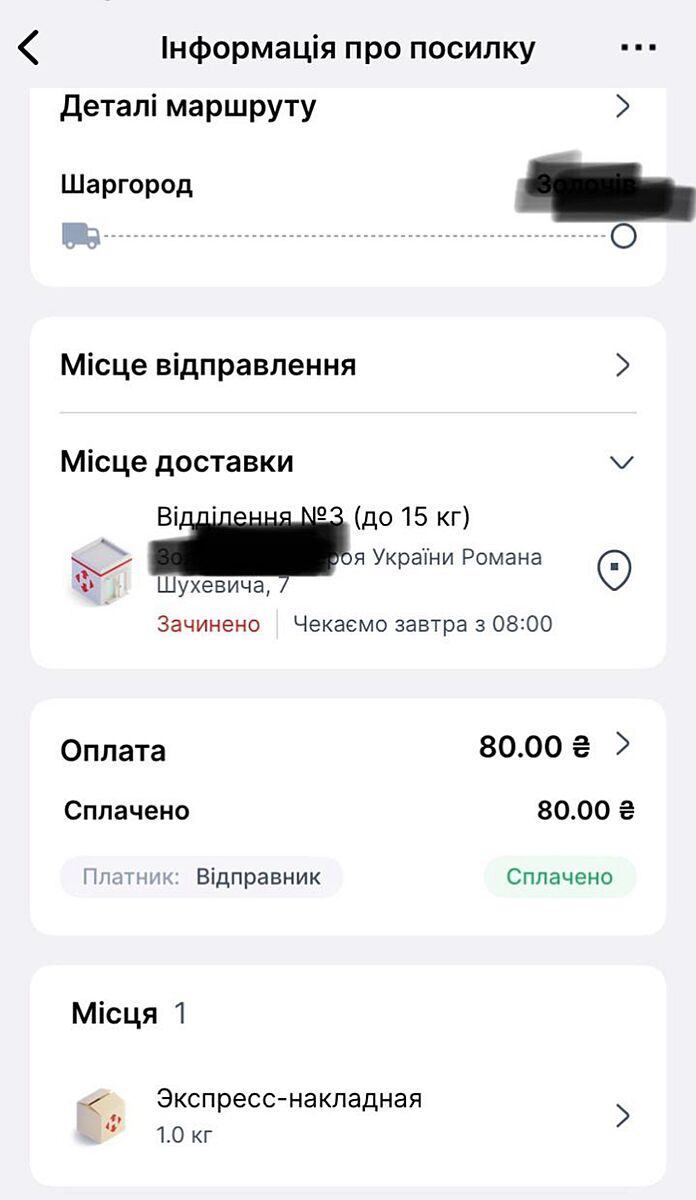The height and width of the screenshot is (1200, 696).
Task: Go back from parcel information
Action: pyautogui.click(x=30, y=47)
